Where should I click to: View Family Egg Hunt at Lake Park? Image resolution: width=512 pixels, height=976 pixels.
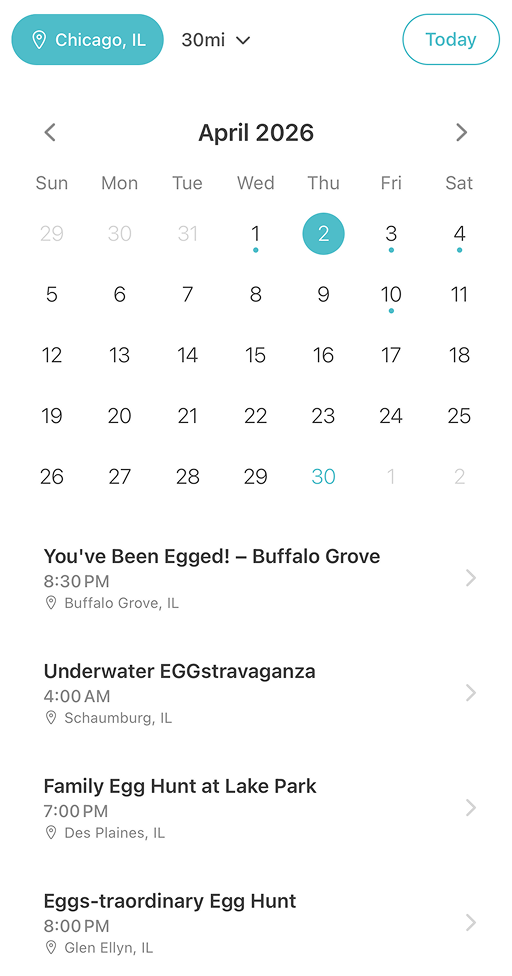coord(256,808)
